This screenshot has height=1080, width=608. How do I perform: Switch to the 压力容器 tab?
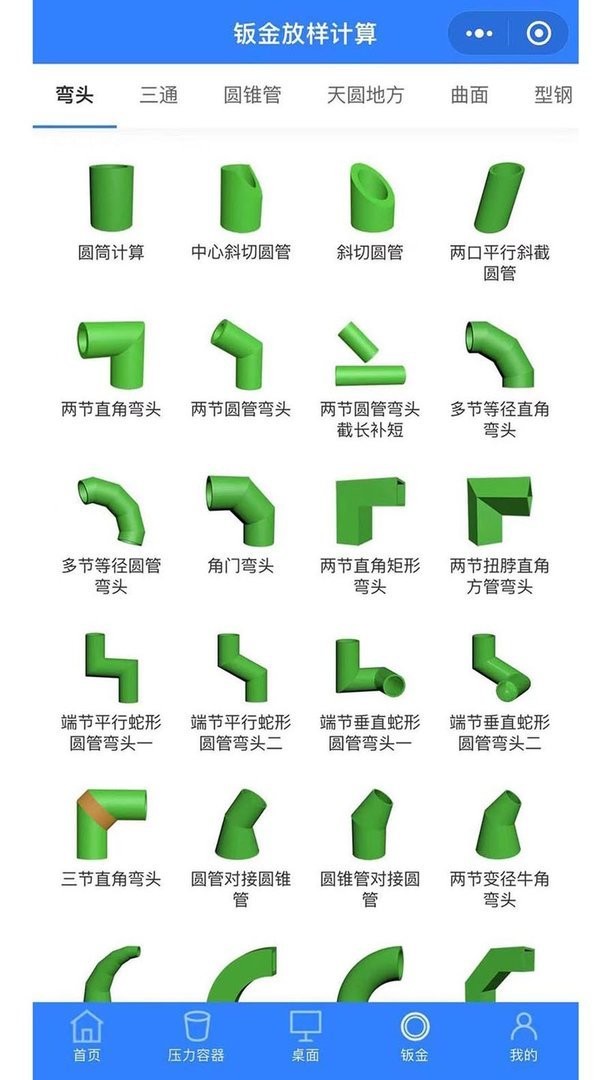[x=196, y=1035]
